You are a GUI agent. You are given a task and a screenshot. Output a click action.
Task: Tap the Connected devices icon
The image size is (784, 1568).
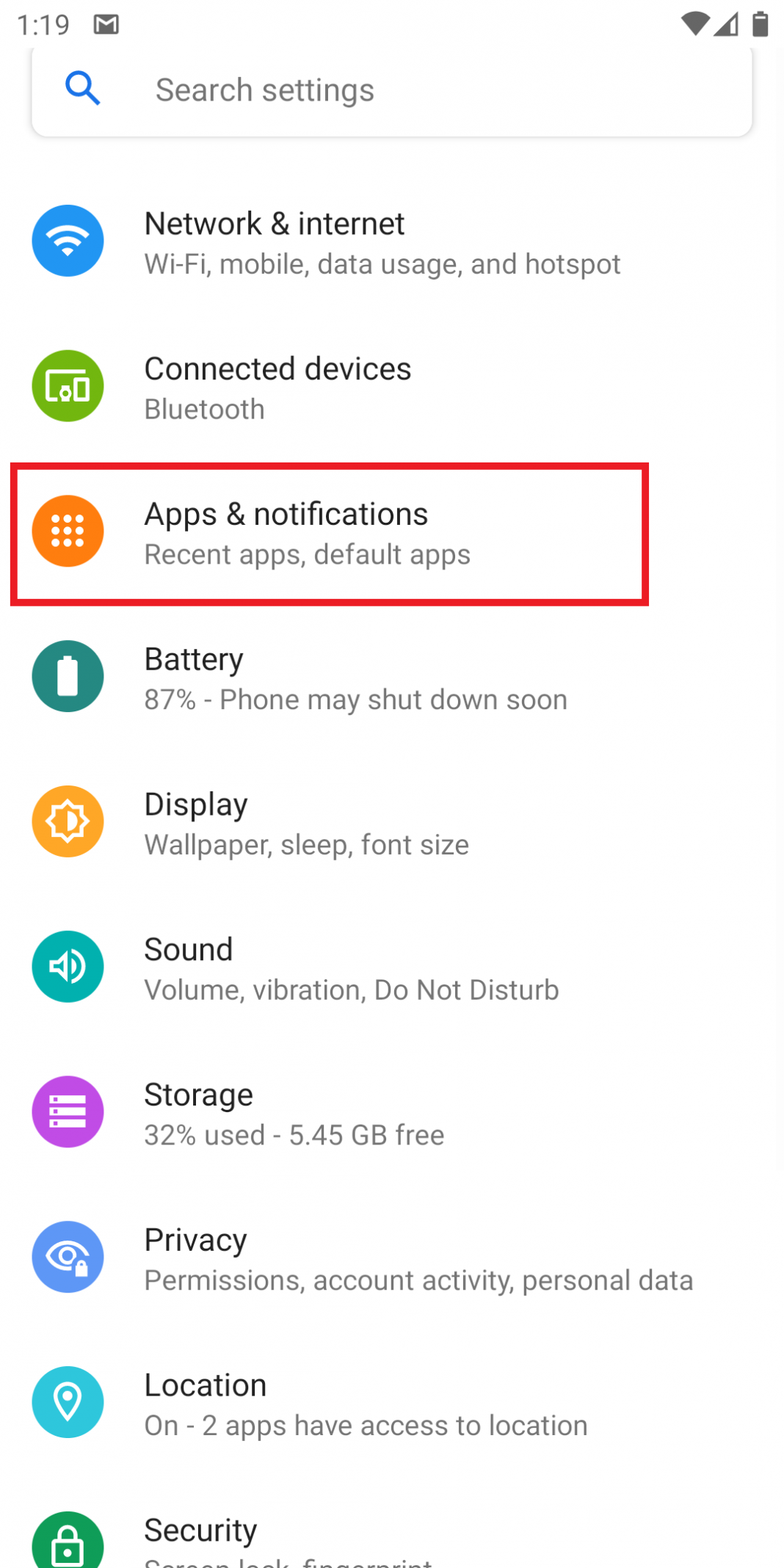click(68, 385)
